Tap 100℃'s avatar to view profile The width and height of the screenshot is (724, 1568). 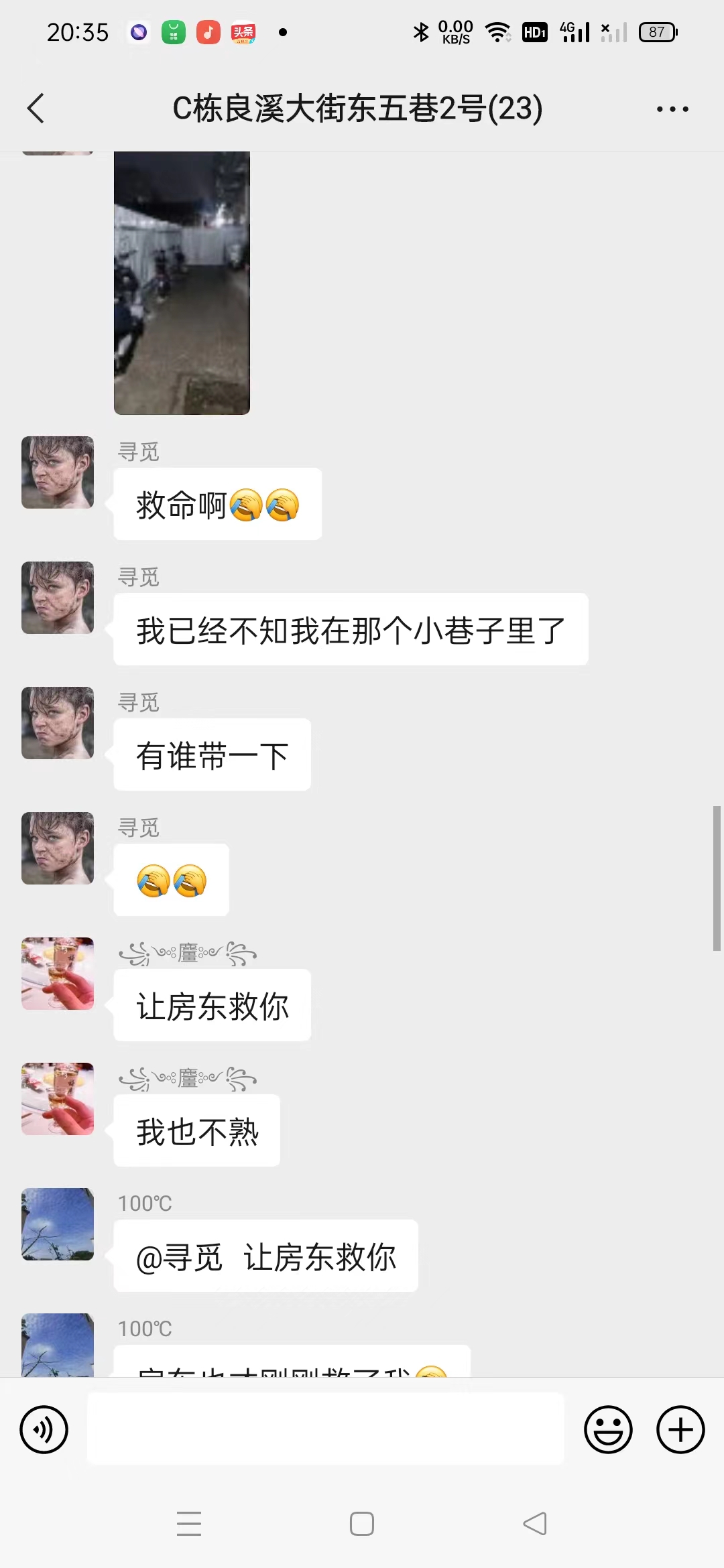tap(57, 1224)
